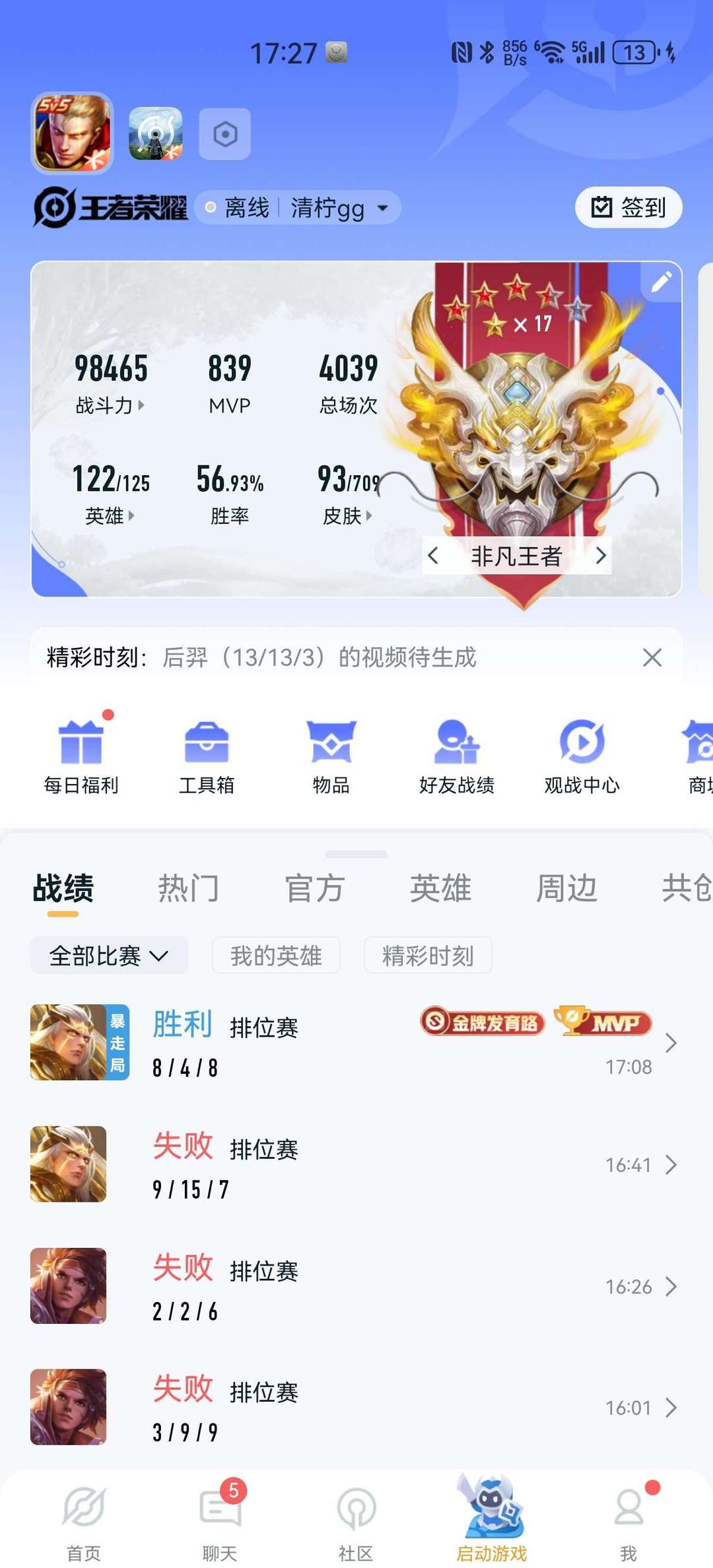Go to the 聊天 chat tab
Image resolution: width=713 pixels, height=1568 pixels.
click(220, 1519)
